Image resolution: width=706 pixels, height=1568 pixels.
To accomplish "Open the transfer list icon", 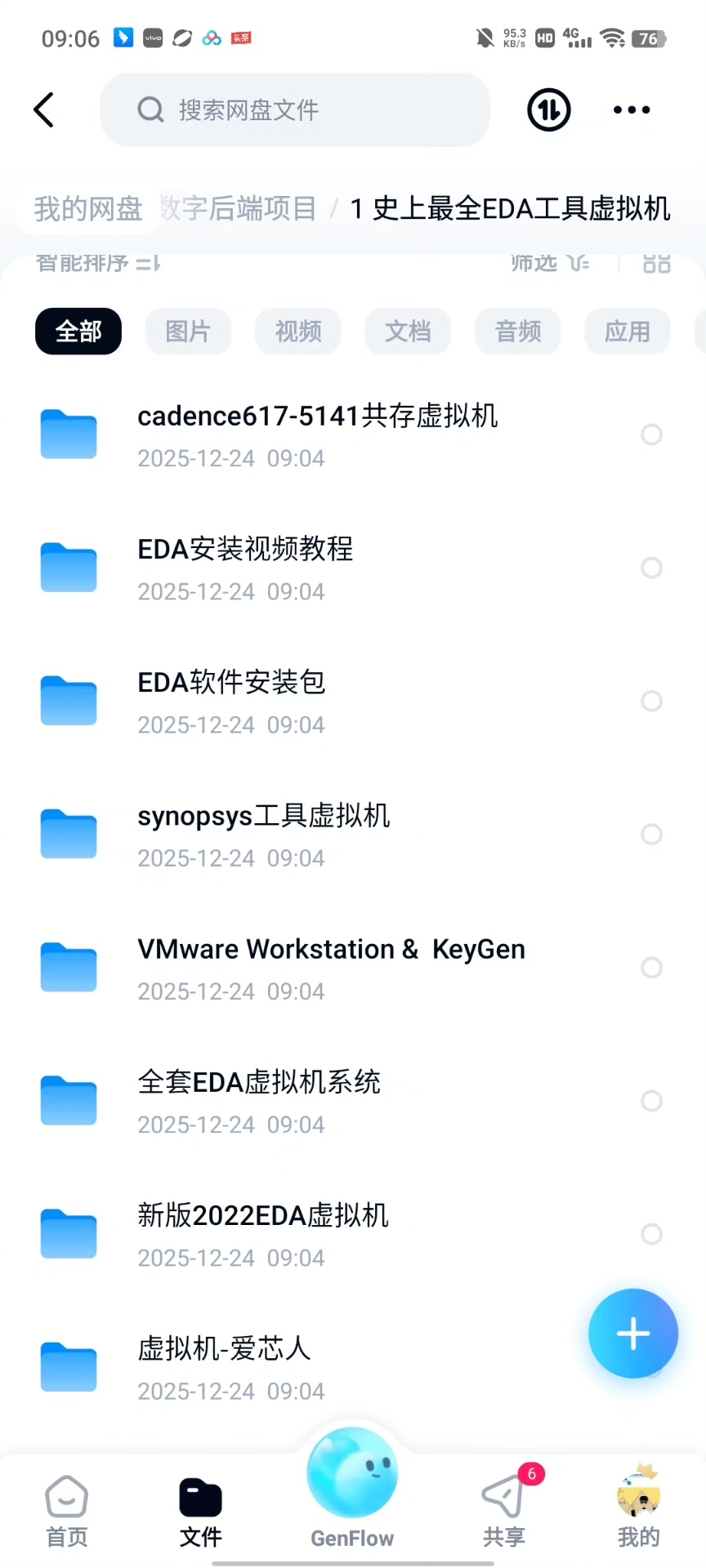I will pos(548,109).
